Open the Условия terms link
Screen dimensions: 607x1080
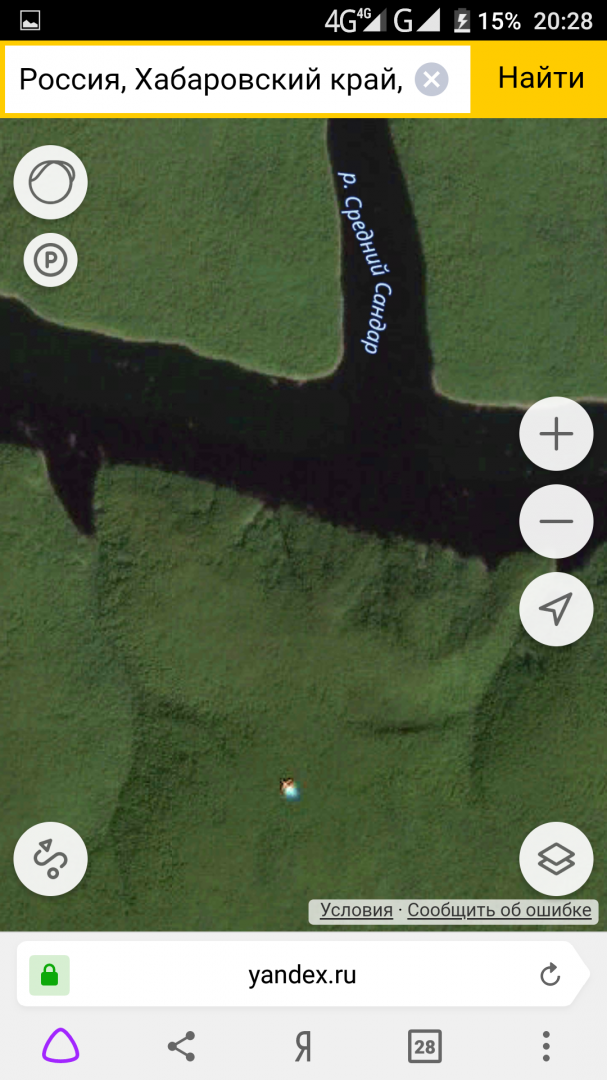tap(356, 910)
